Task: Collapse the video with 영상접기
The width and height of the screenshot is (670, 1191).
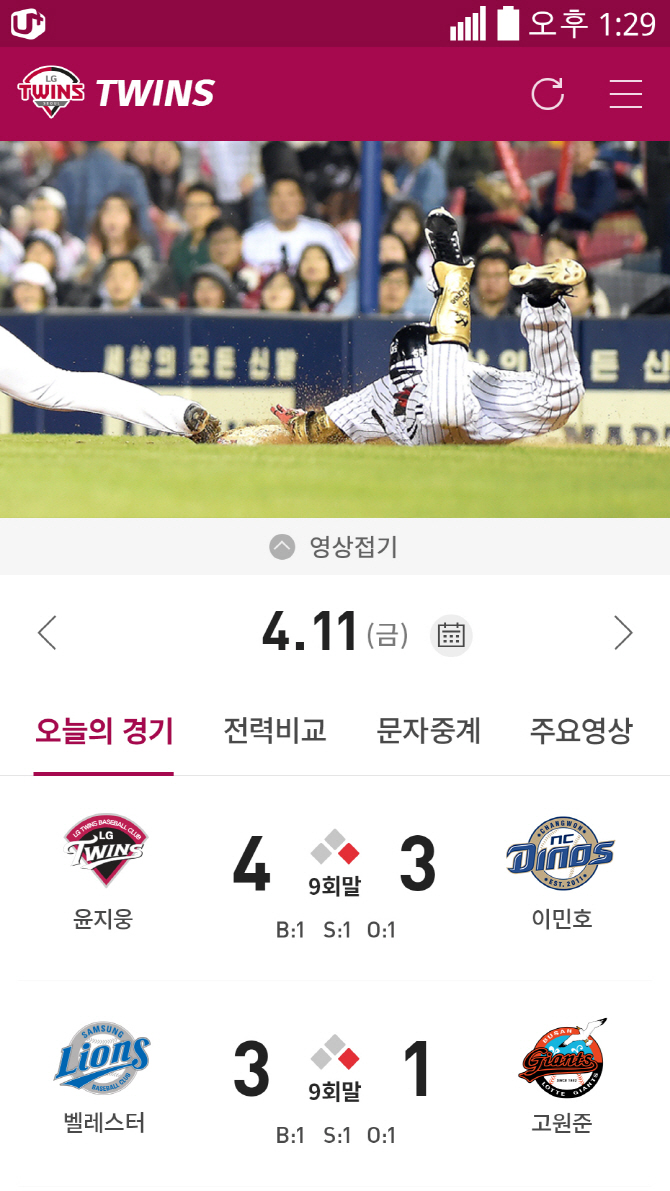Action: point(335,546)
